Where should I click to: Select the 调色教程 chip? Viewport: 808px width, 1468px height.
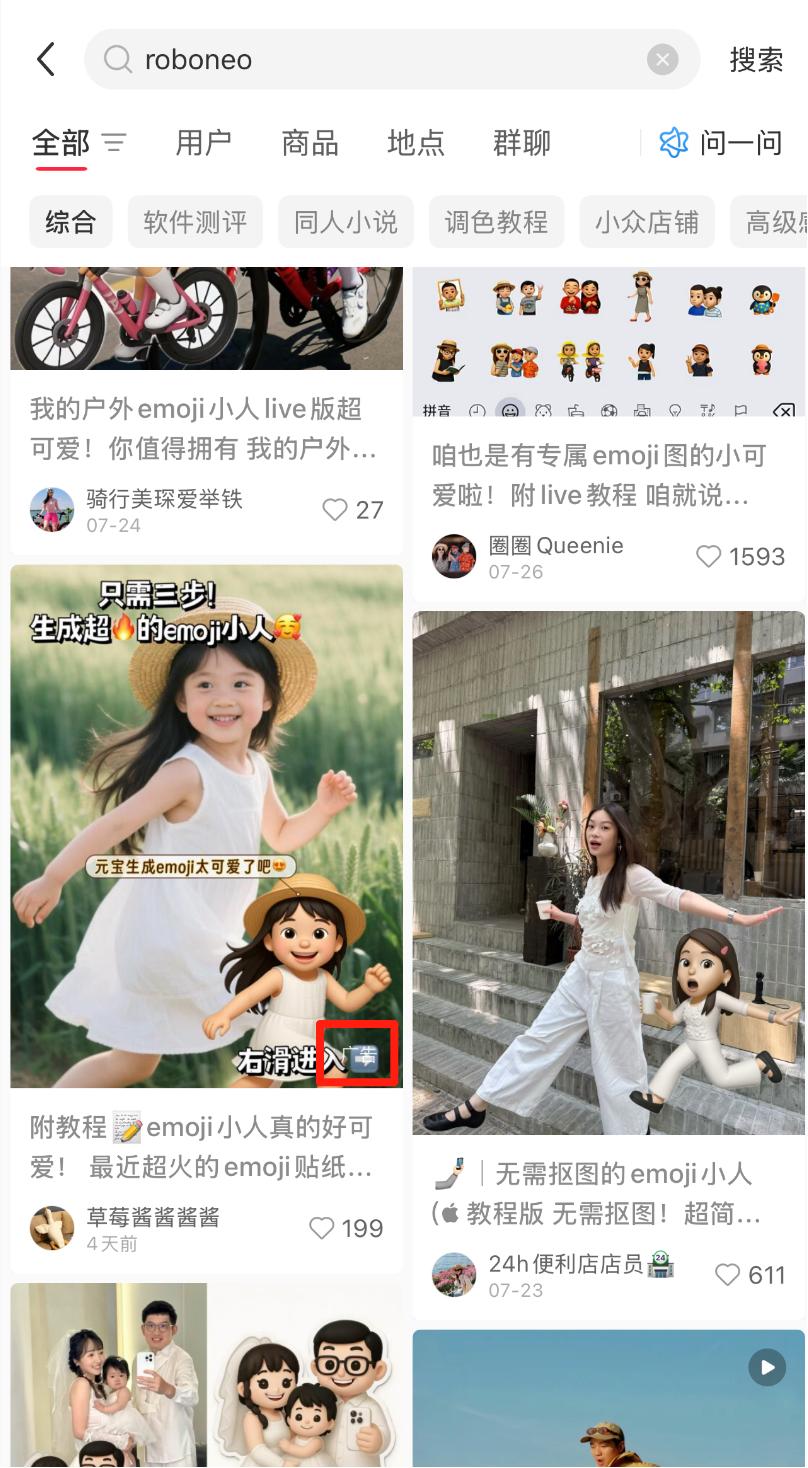click(496, 221)
